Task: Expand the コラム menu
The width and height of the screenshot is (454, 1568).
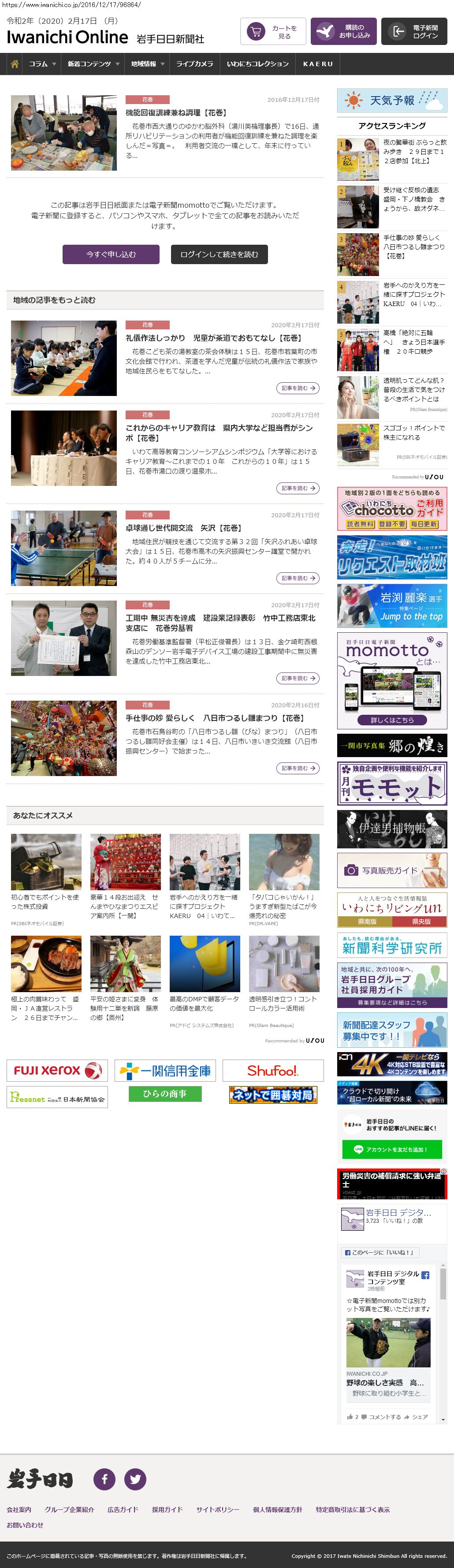Action: click(42, 64)
